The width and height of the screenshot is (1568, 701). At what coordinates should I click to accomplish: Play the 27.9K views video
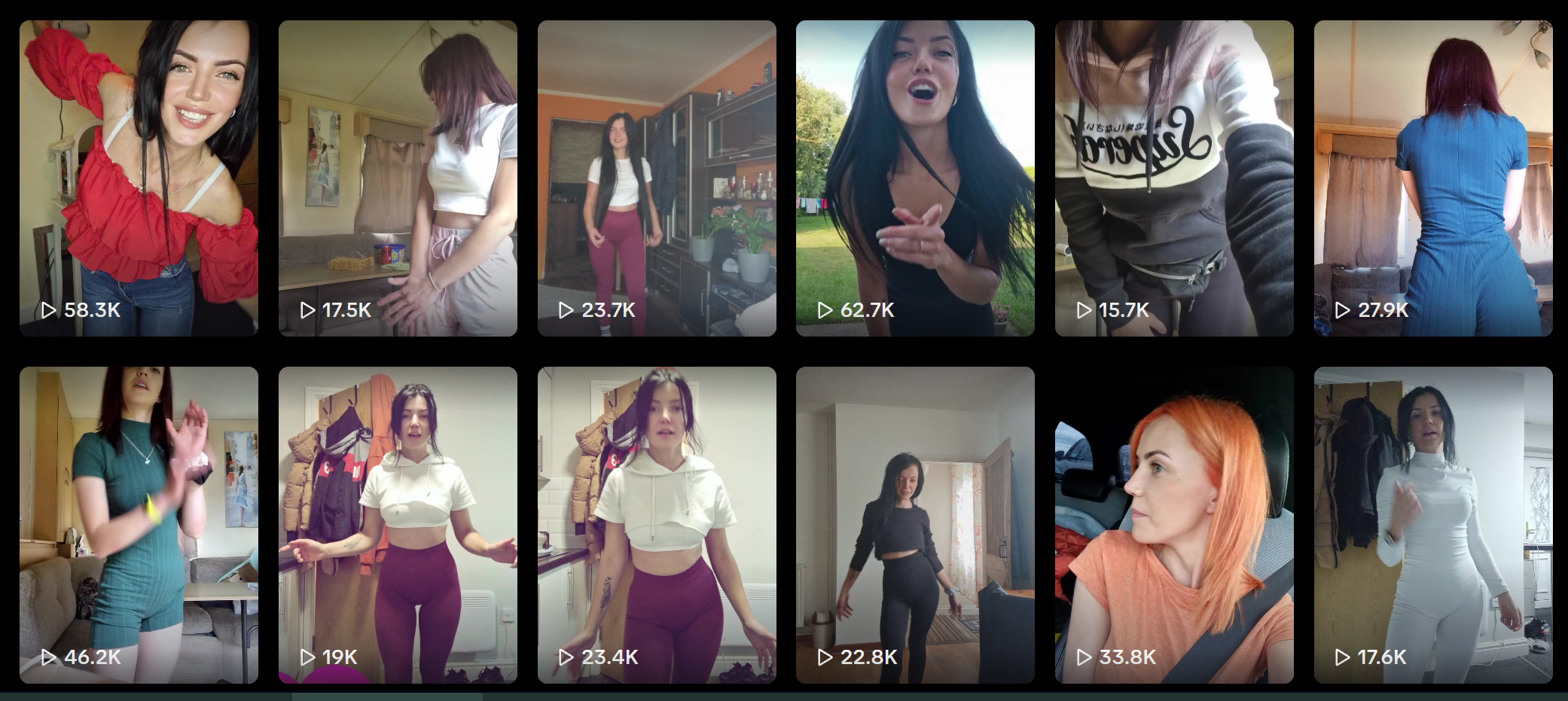(1433, 178)
